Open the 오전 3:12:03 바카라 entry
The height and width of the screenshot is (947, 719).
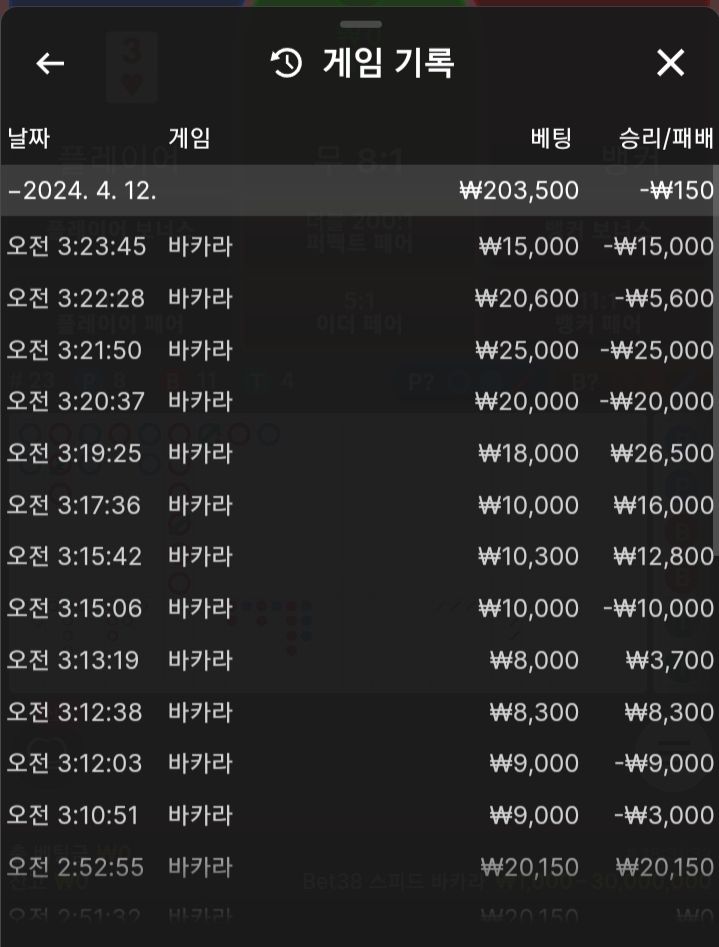click(359, 763)
